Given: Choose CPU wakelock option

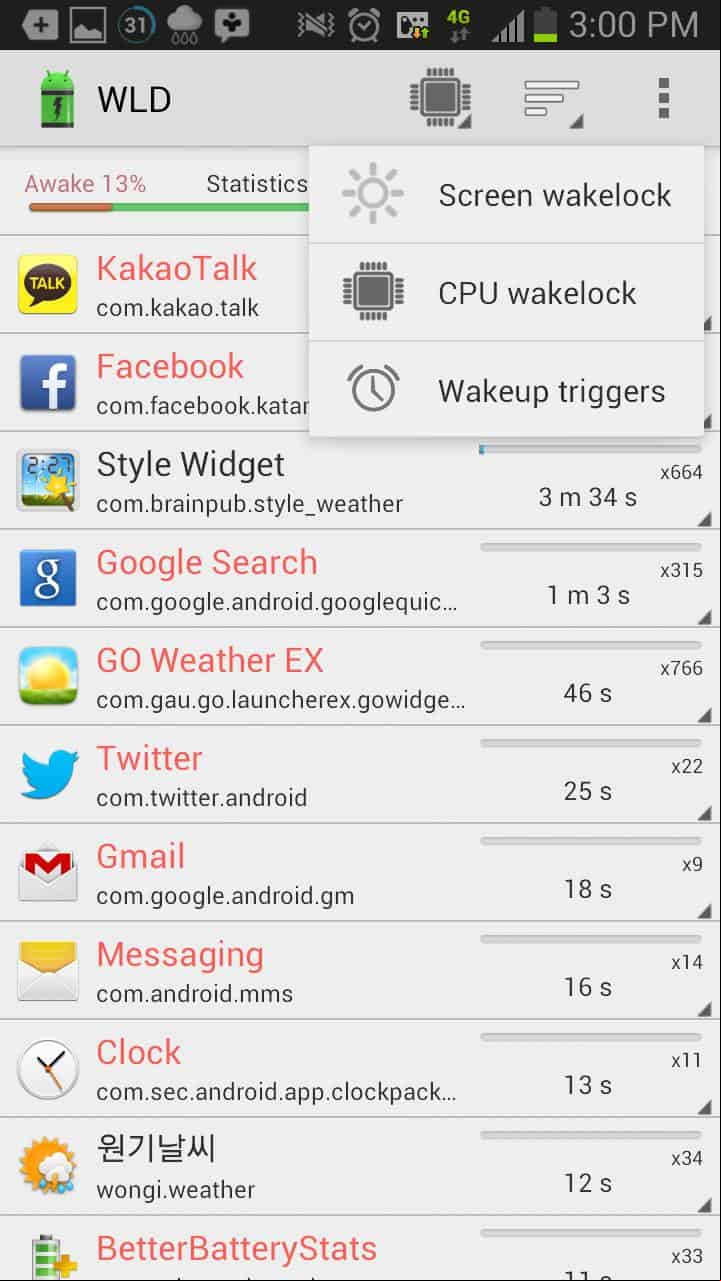Looking at the screenshot, I should point(506,293).
